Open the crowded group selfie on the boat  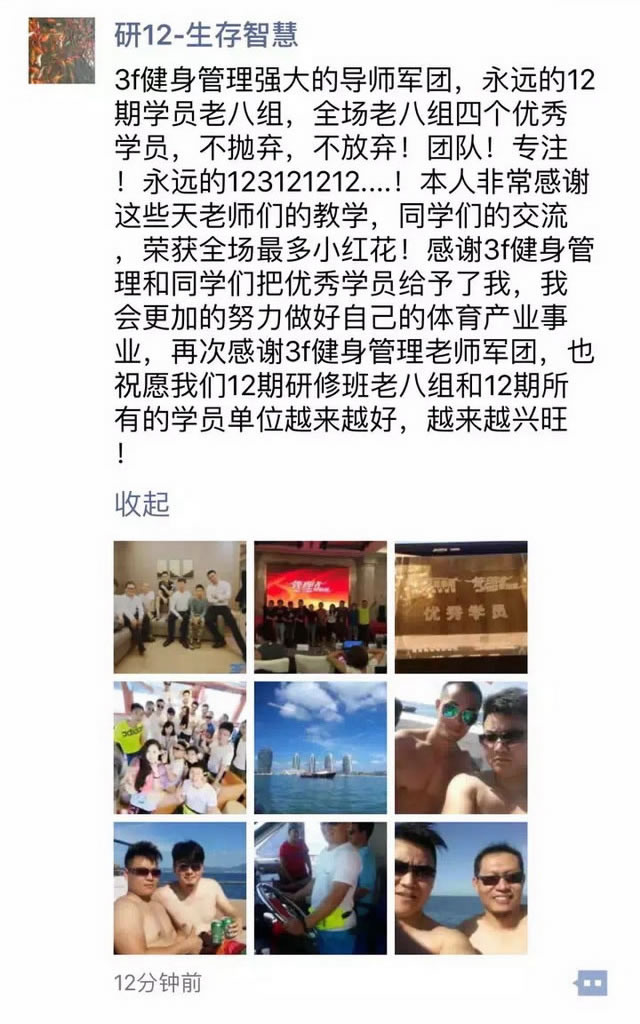pyautogui.click(x=179, y=748)
